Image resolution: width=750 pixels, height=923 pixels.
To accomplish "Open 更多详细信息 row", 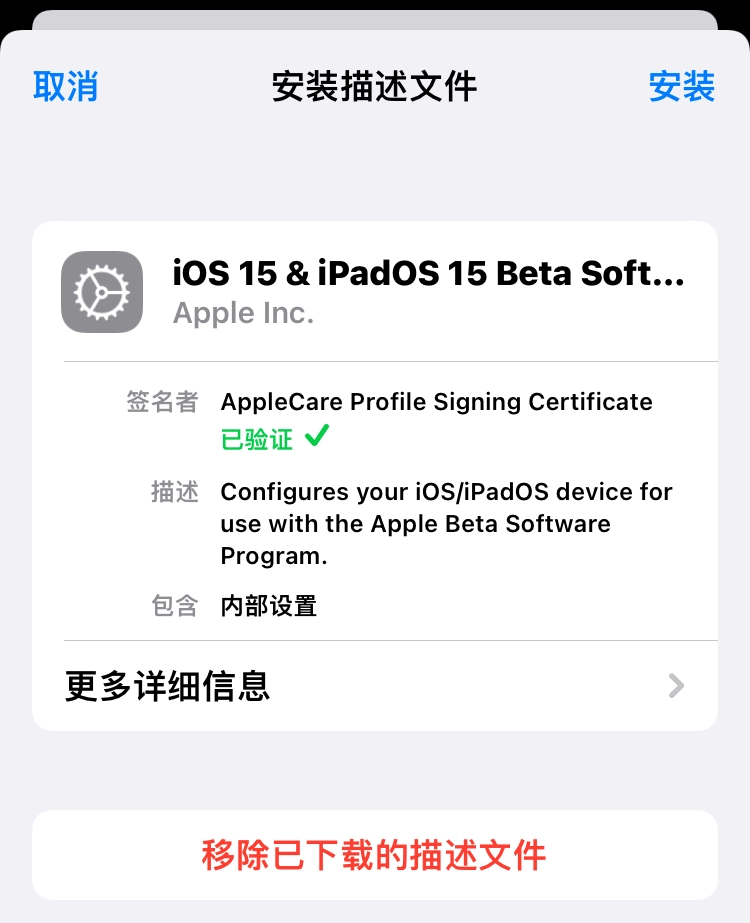I will pos(374,686).
